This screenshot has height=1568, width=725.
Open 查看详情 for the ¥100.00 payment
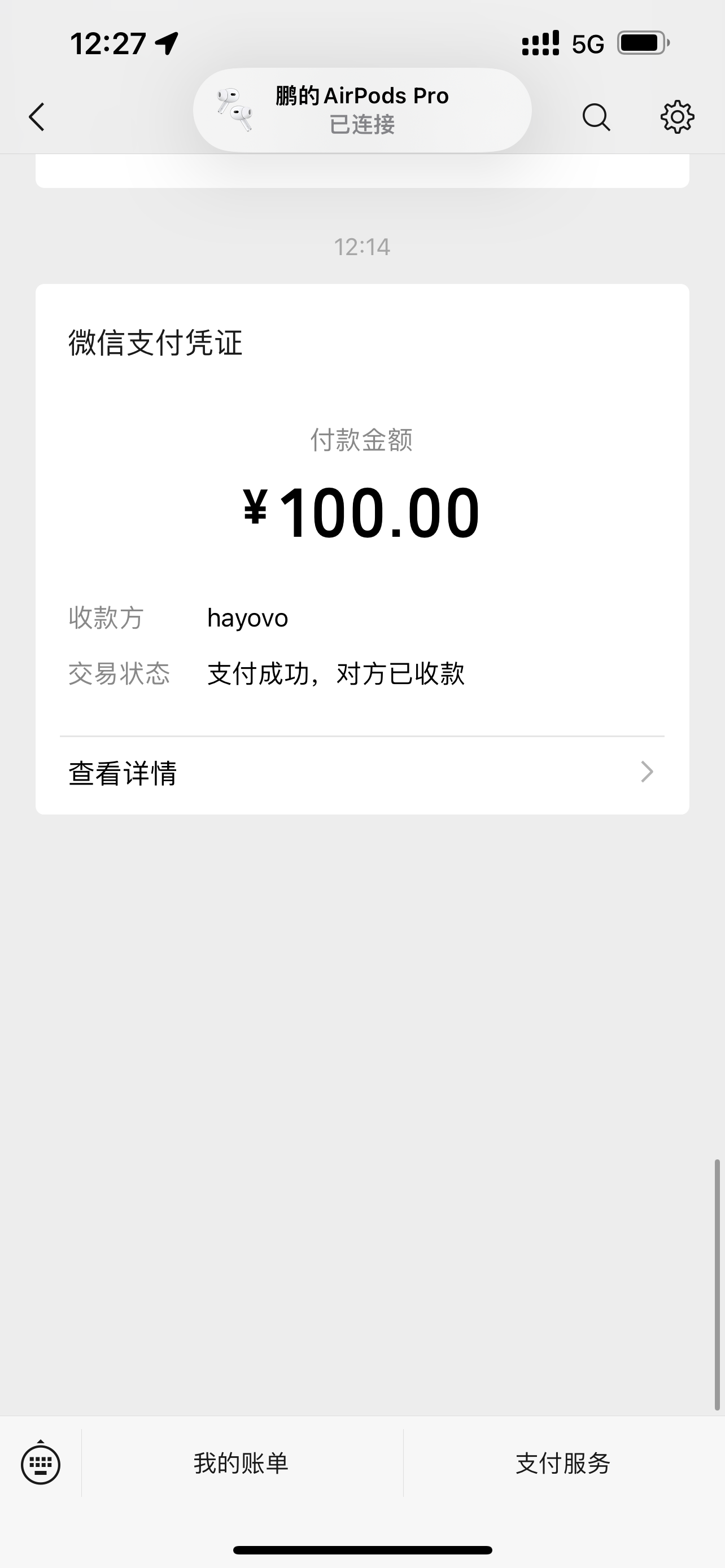click(361, 773)
